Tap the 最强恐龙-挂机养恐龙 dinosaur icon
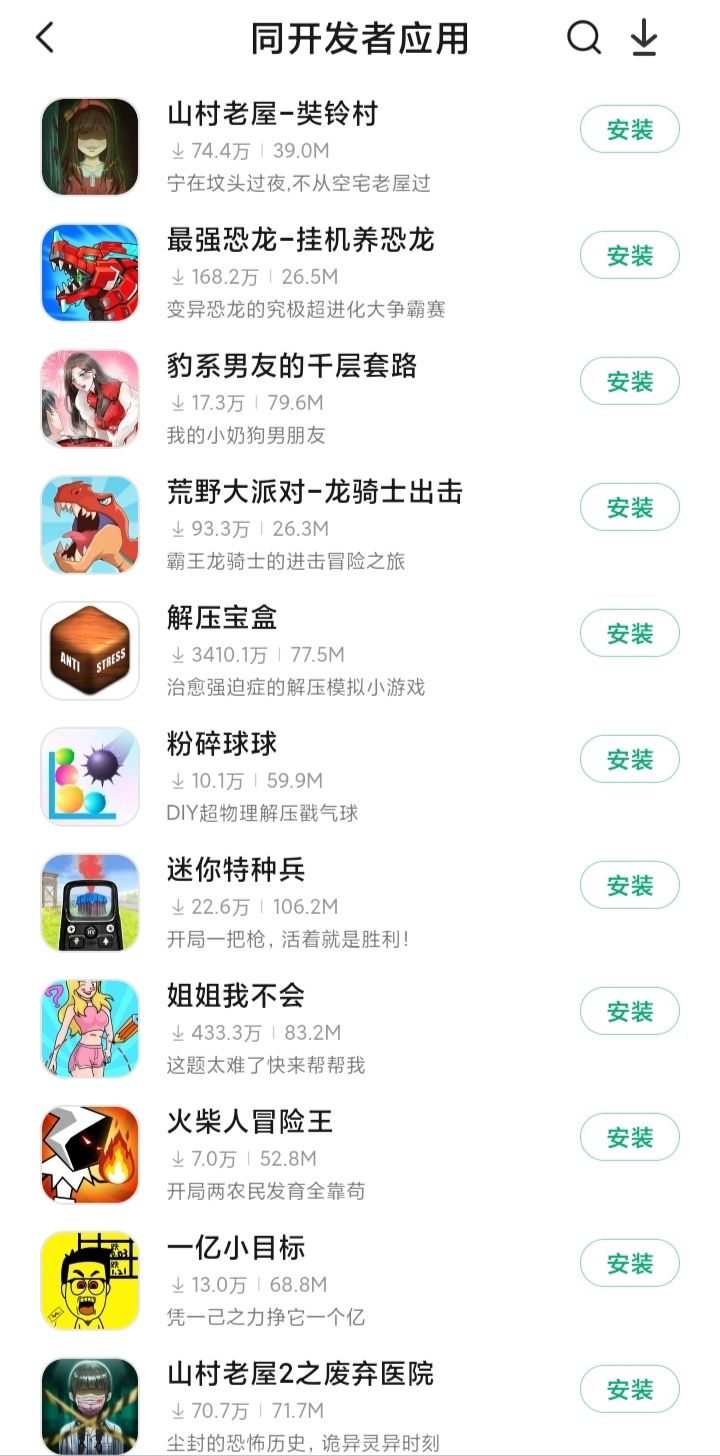This screenshot has height=1456, width=720. click(89, 271)
